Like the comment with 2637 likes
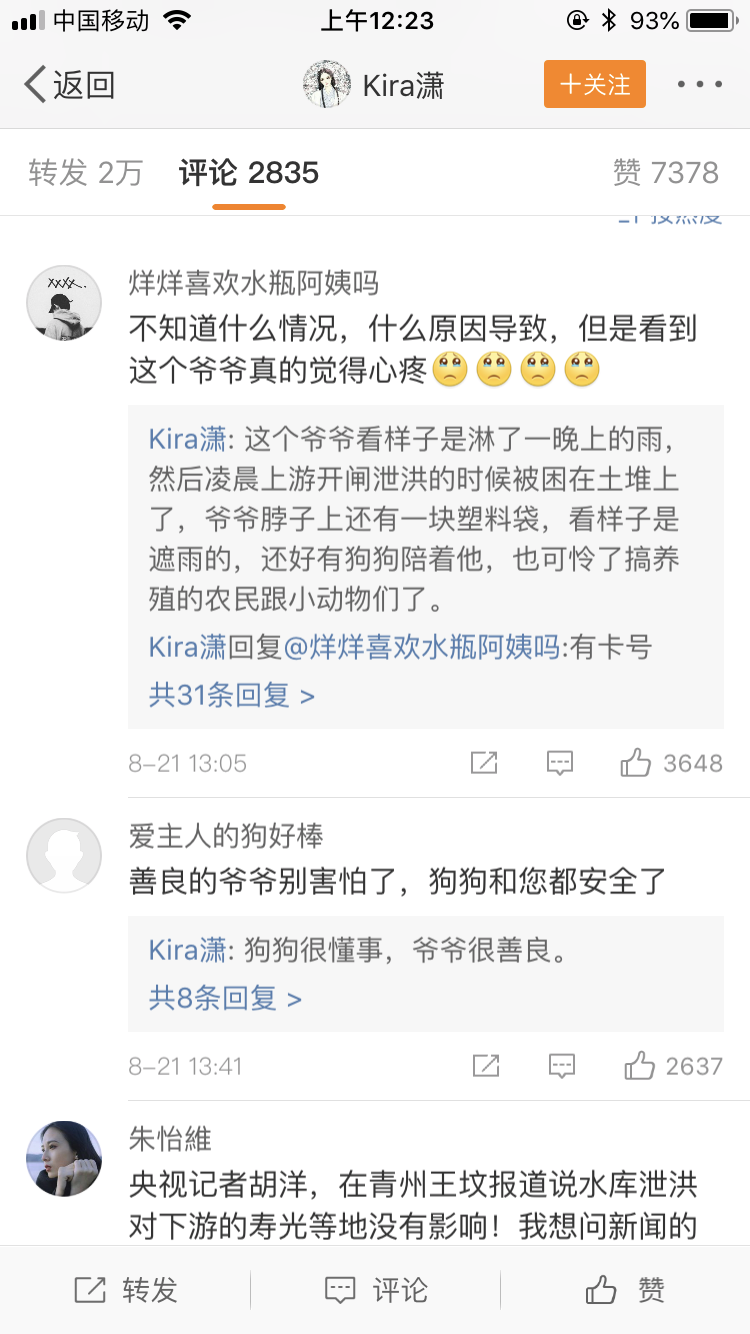 click(x=639, y=1066)
